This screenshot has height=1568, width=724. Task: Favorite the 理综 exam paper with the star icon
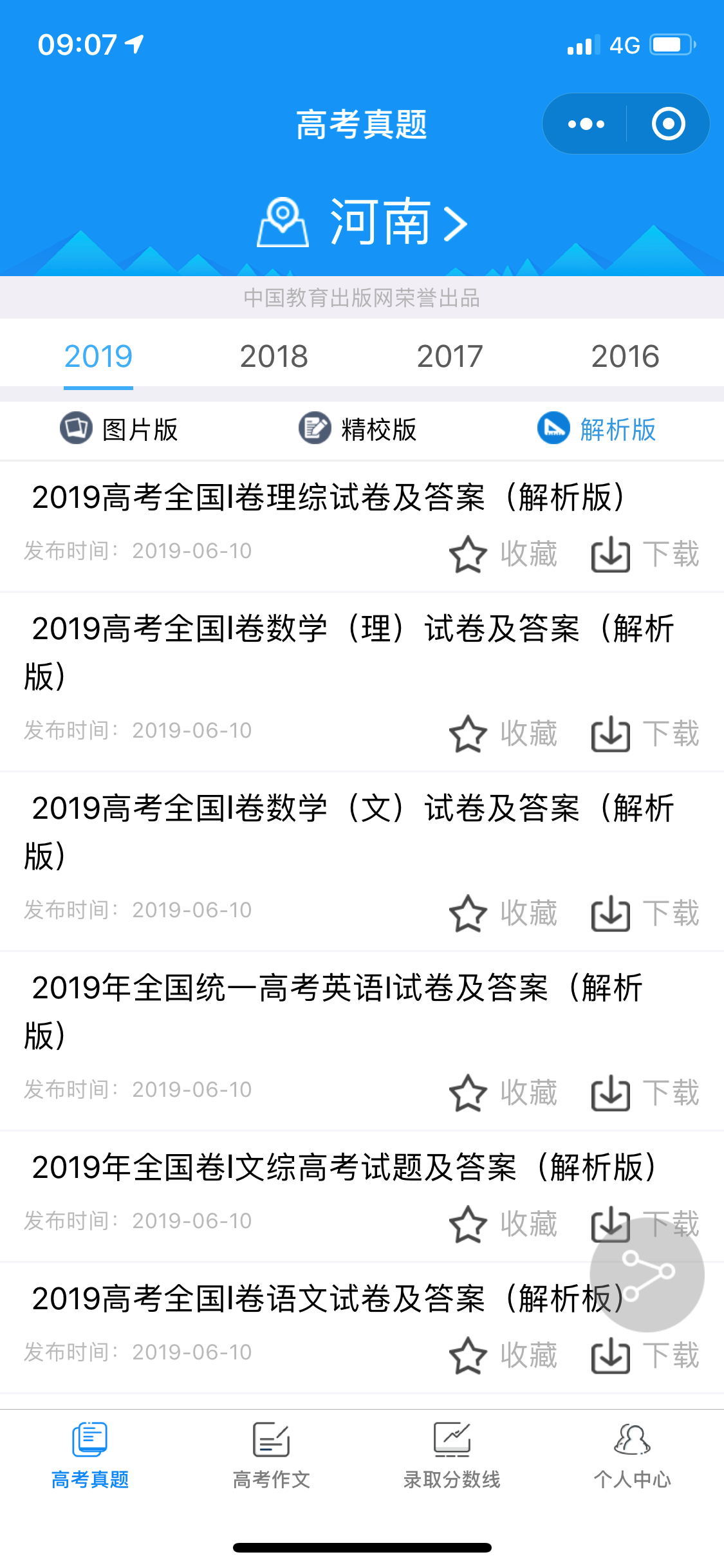point(467,555)
